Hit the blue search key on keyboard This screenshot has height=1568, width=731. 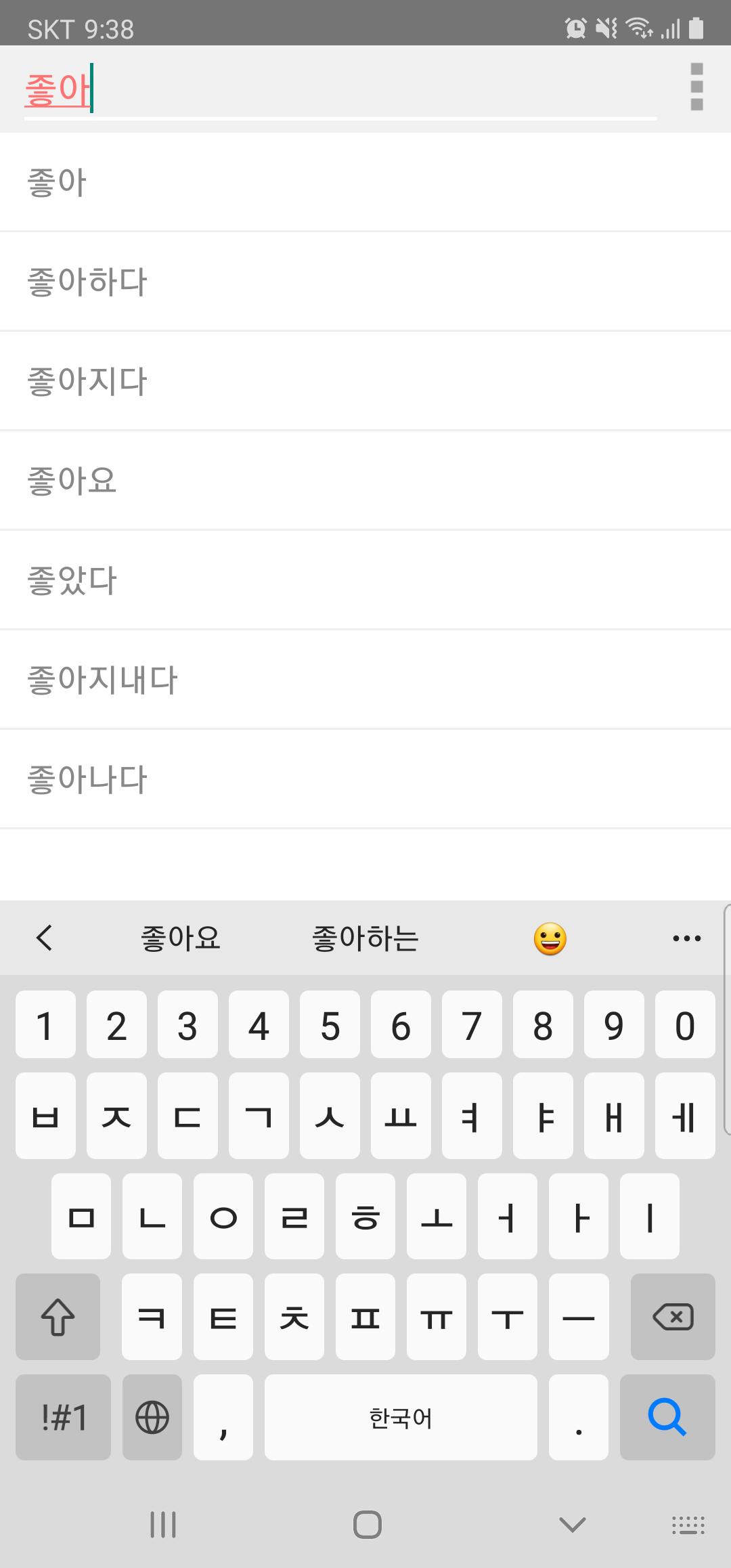tap(667, 1417)
